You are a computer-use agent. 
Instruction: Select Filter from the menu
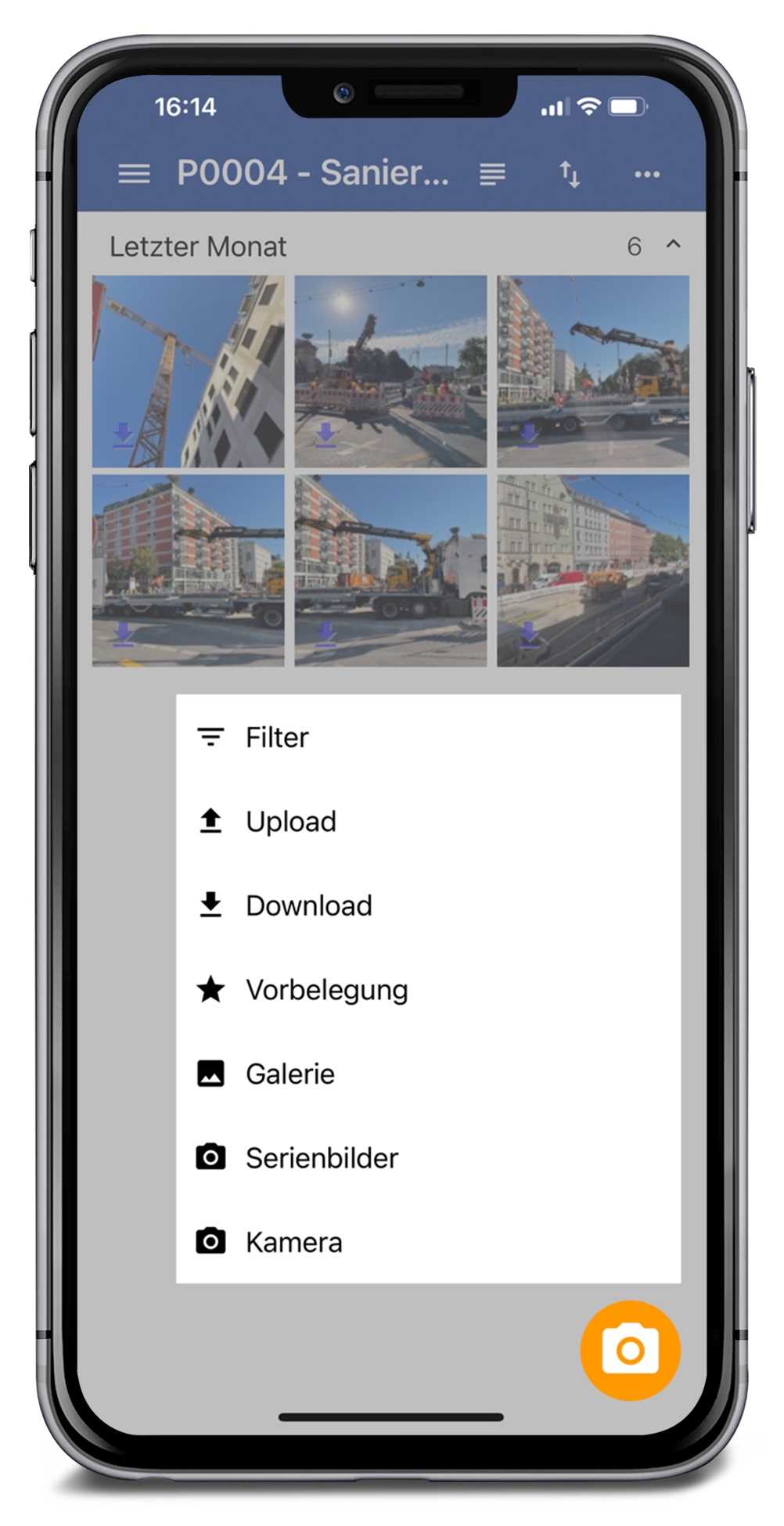pos(277,737)
